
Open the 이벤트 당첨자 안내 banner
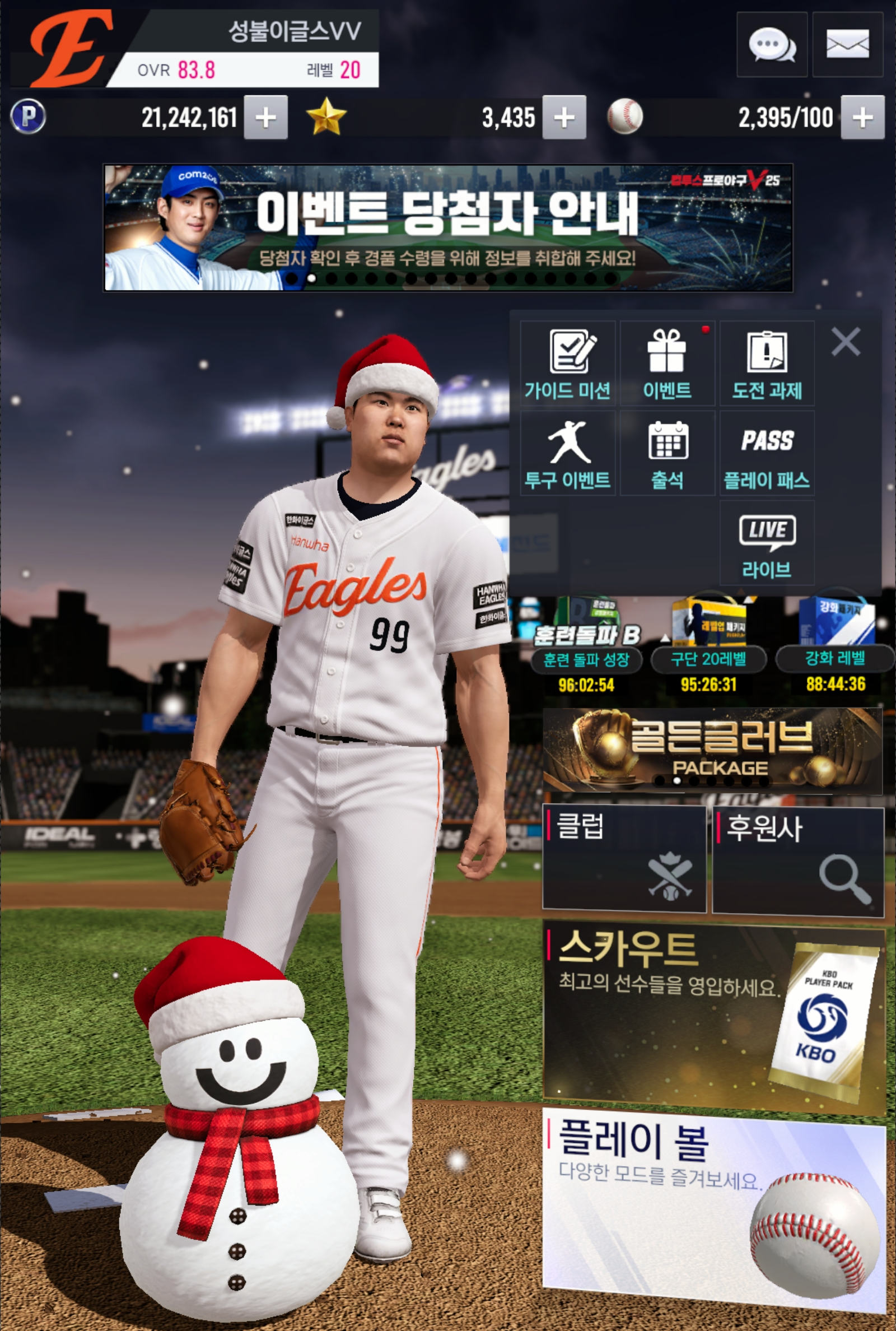click(x=447, y=227)
